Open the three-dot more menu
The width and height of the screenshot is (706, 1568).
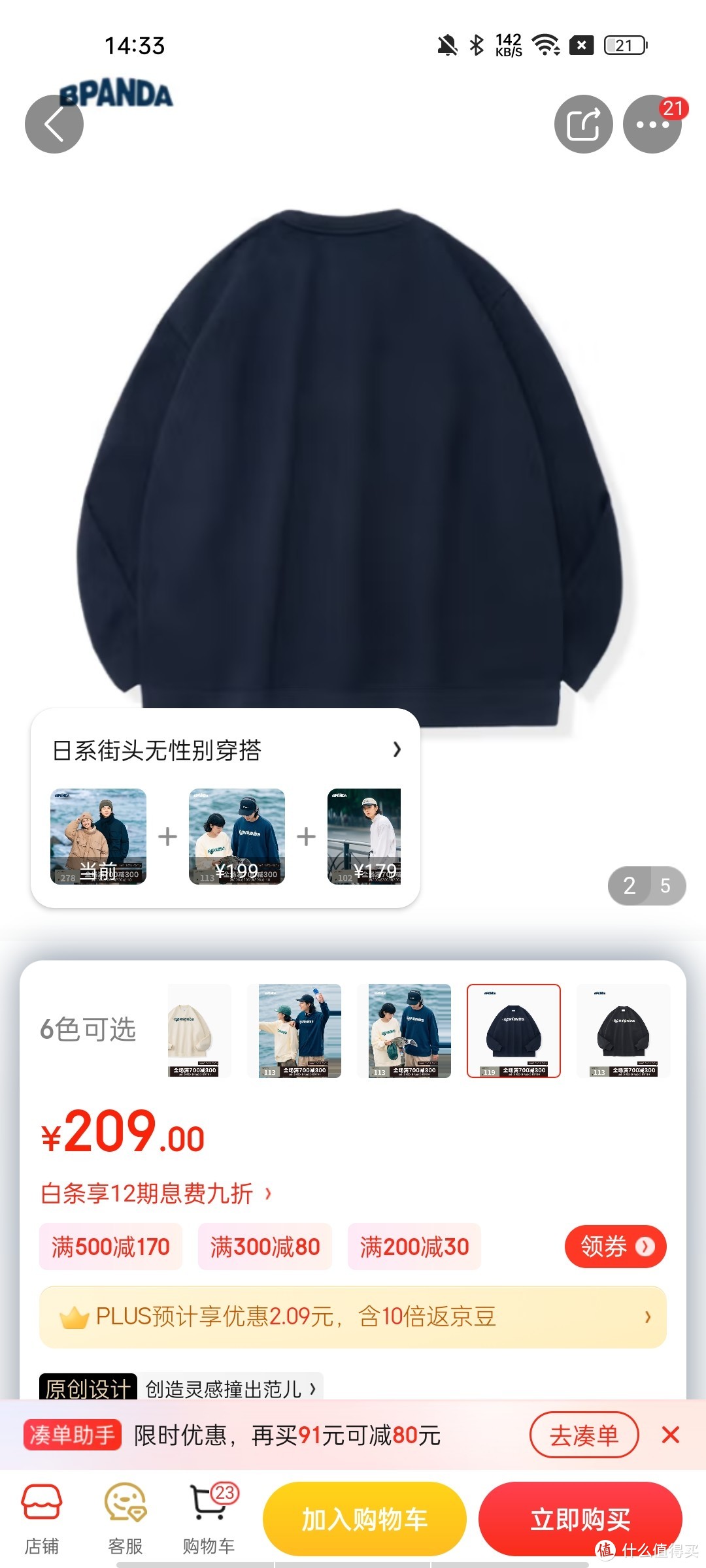tap(652, 124)
